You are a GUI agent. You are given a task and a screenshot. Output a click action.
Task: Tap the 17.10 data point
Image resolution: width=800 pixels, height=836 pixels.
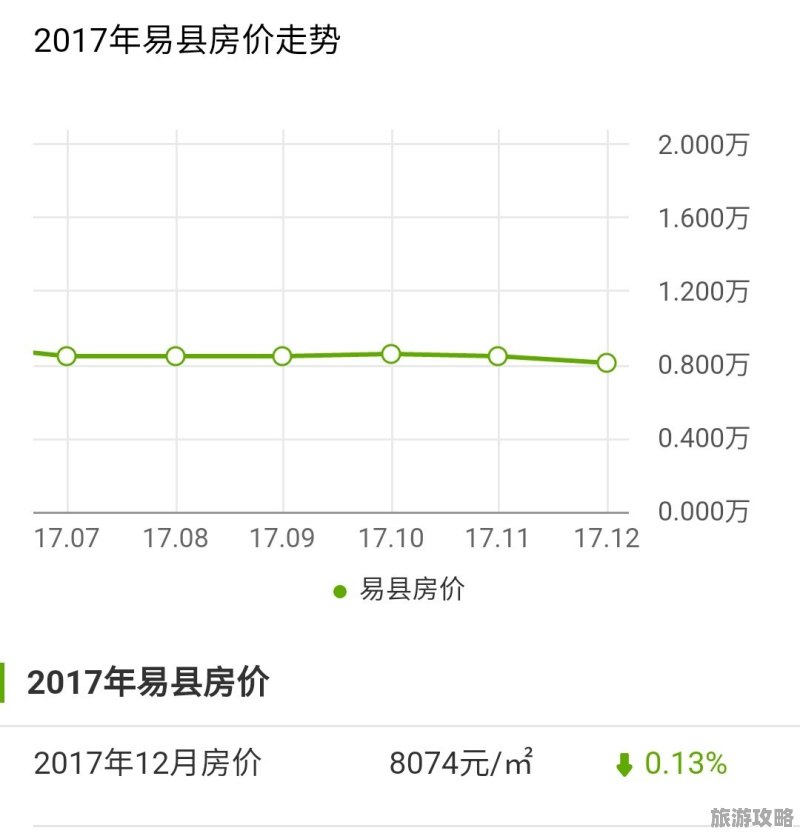[391, 354]
